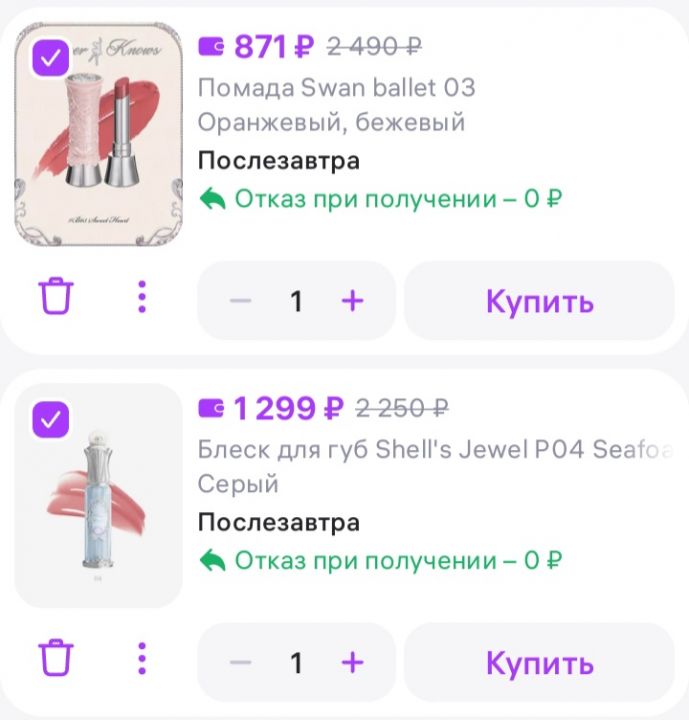This screenshot has width=689, height=720.
Task: Uncheck the Shell's Jewel lip gloss checkbox
Action: point(51,420)
